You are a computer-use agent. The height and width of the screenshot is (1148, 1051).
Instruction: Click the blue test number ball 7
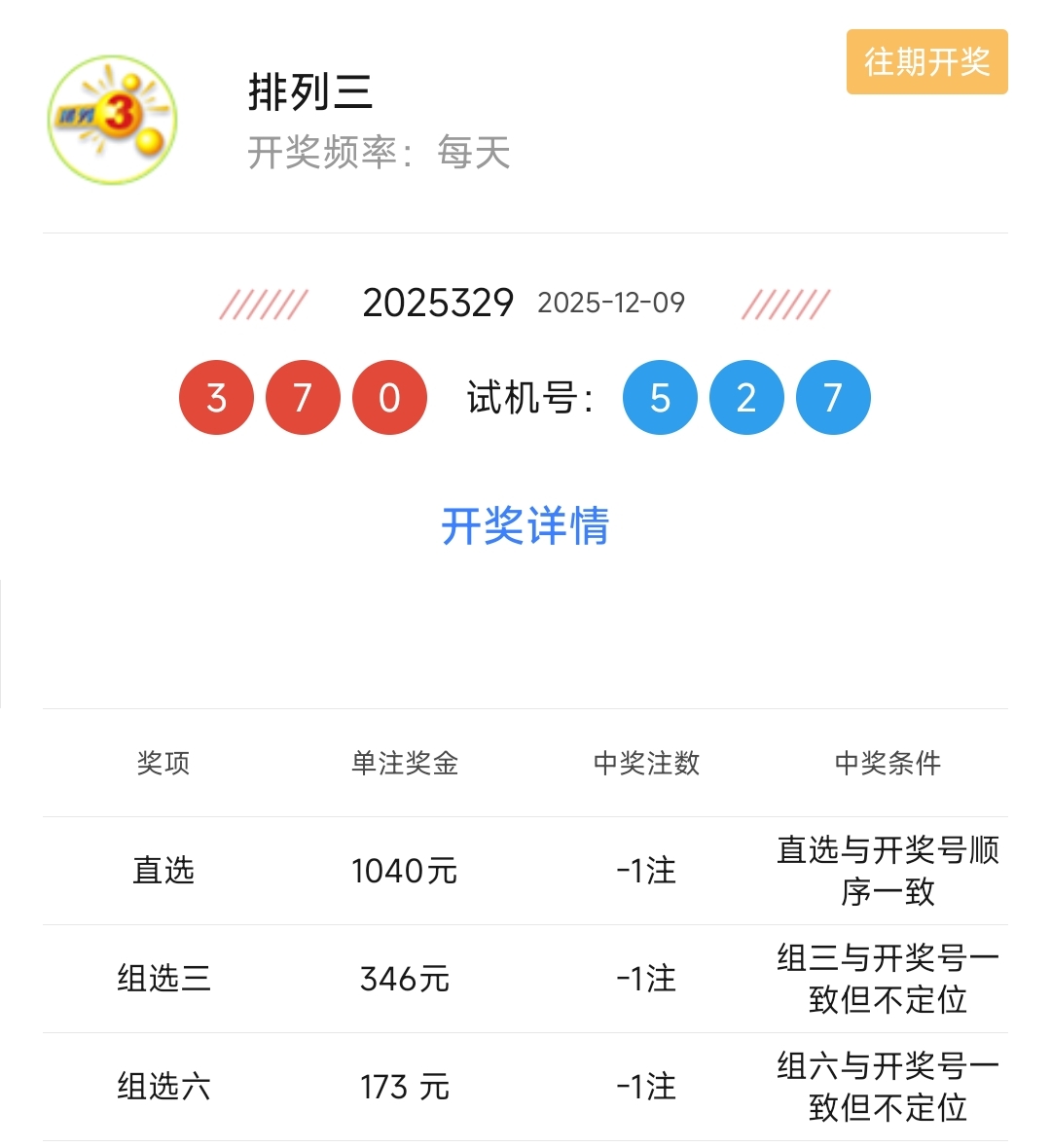[832, 397]
